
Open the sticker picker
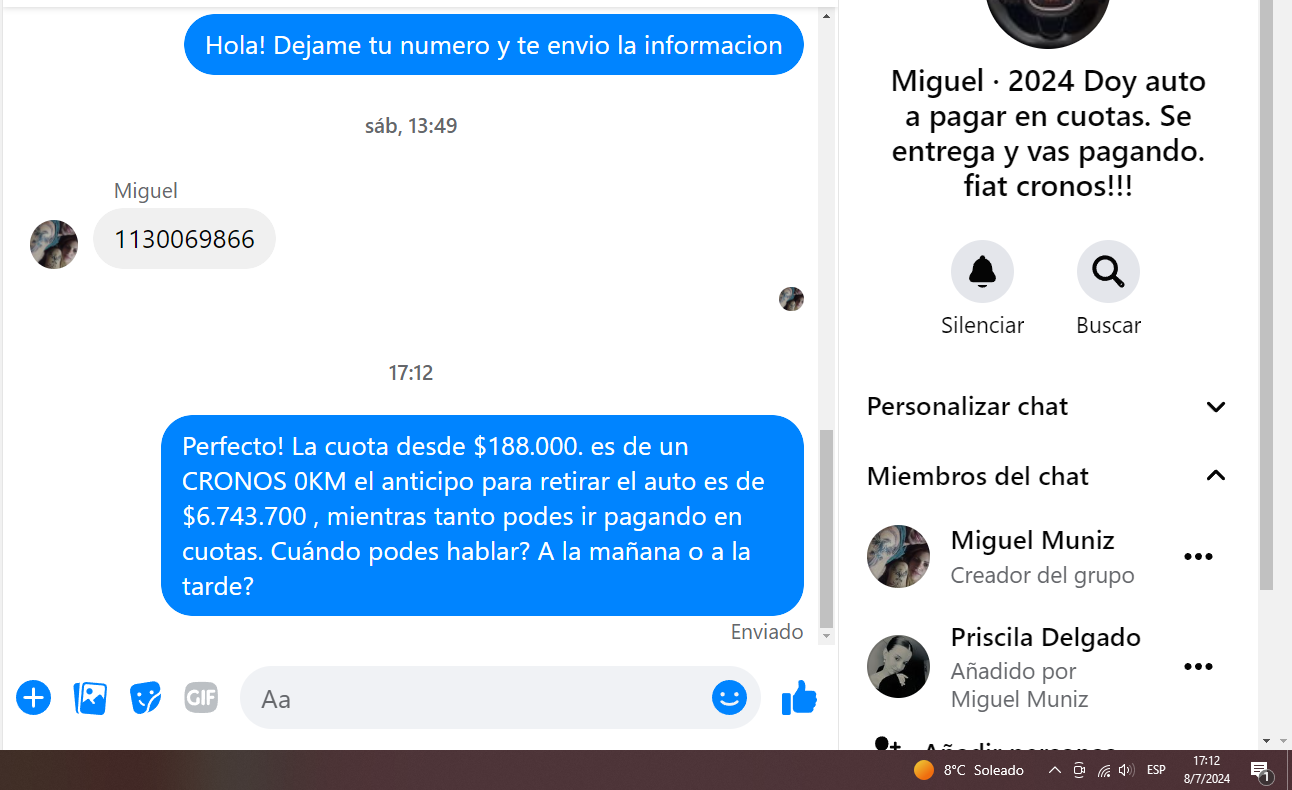(146, 697)
